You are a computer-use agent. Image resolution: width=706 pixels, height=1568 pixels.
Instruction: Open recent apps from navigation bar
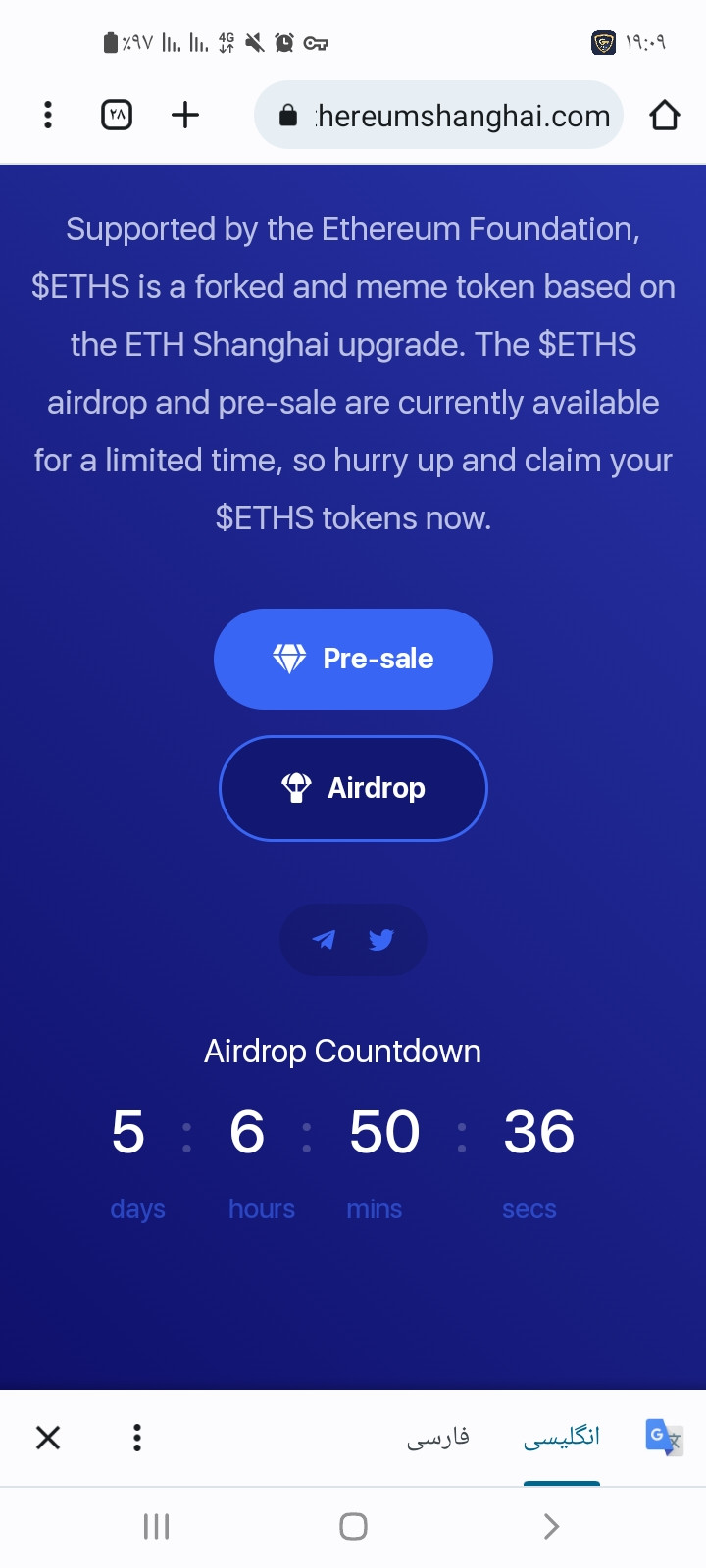click(157, 1526)
